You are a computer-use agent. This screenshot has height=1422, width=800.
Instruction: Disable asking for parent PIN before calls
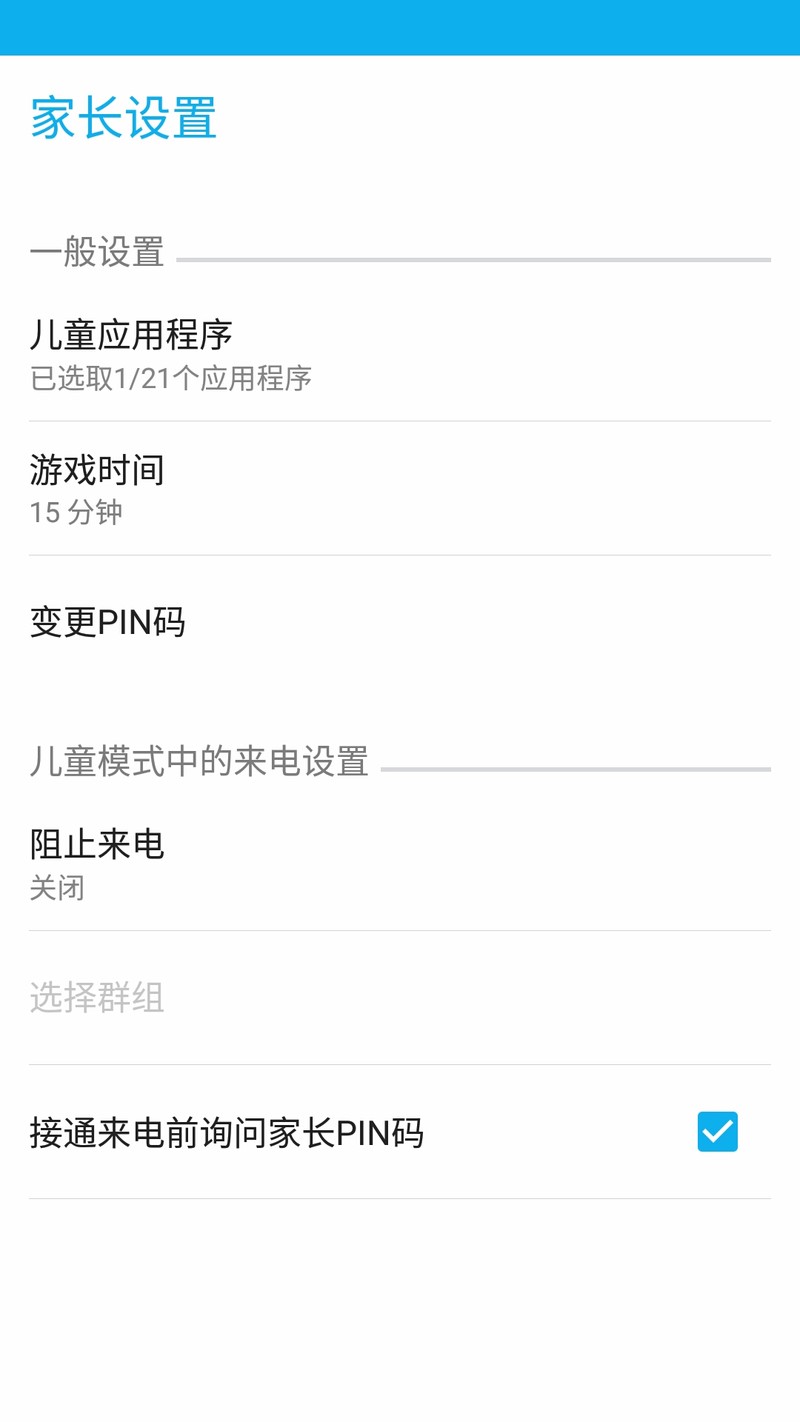point(717,1132)
